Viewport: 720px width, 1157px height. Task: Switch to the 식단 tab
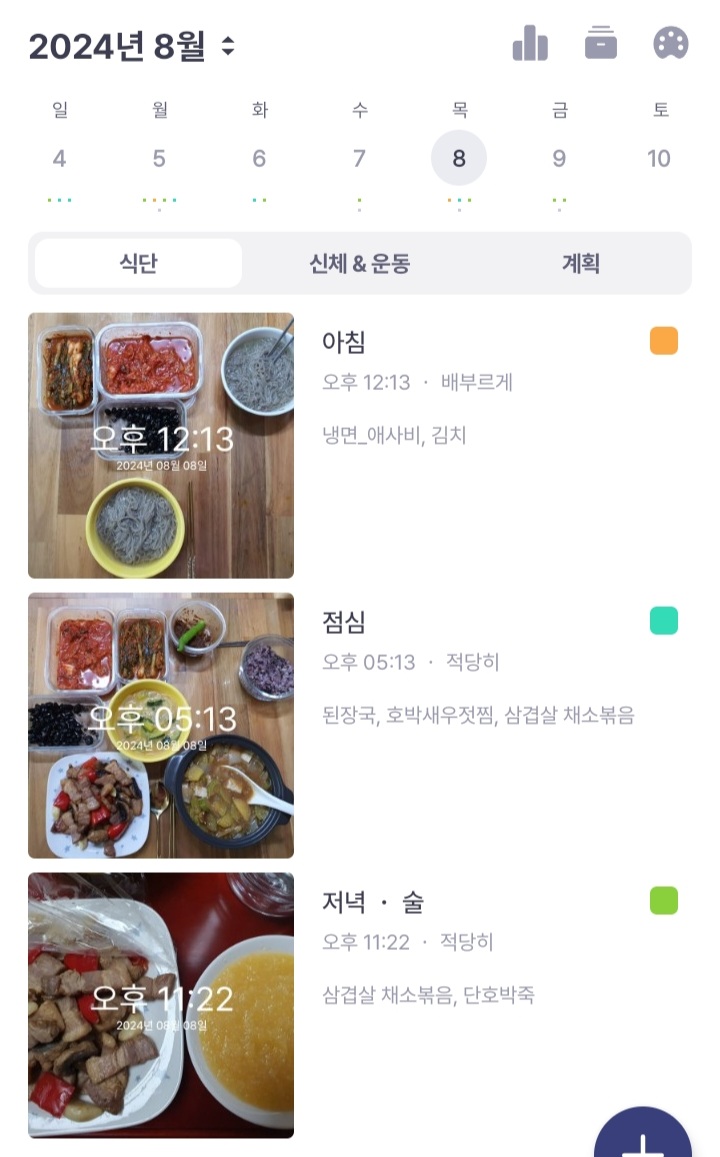pyautogui.click(x=138, y=264)
